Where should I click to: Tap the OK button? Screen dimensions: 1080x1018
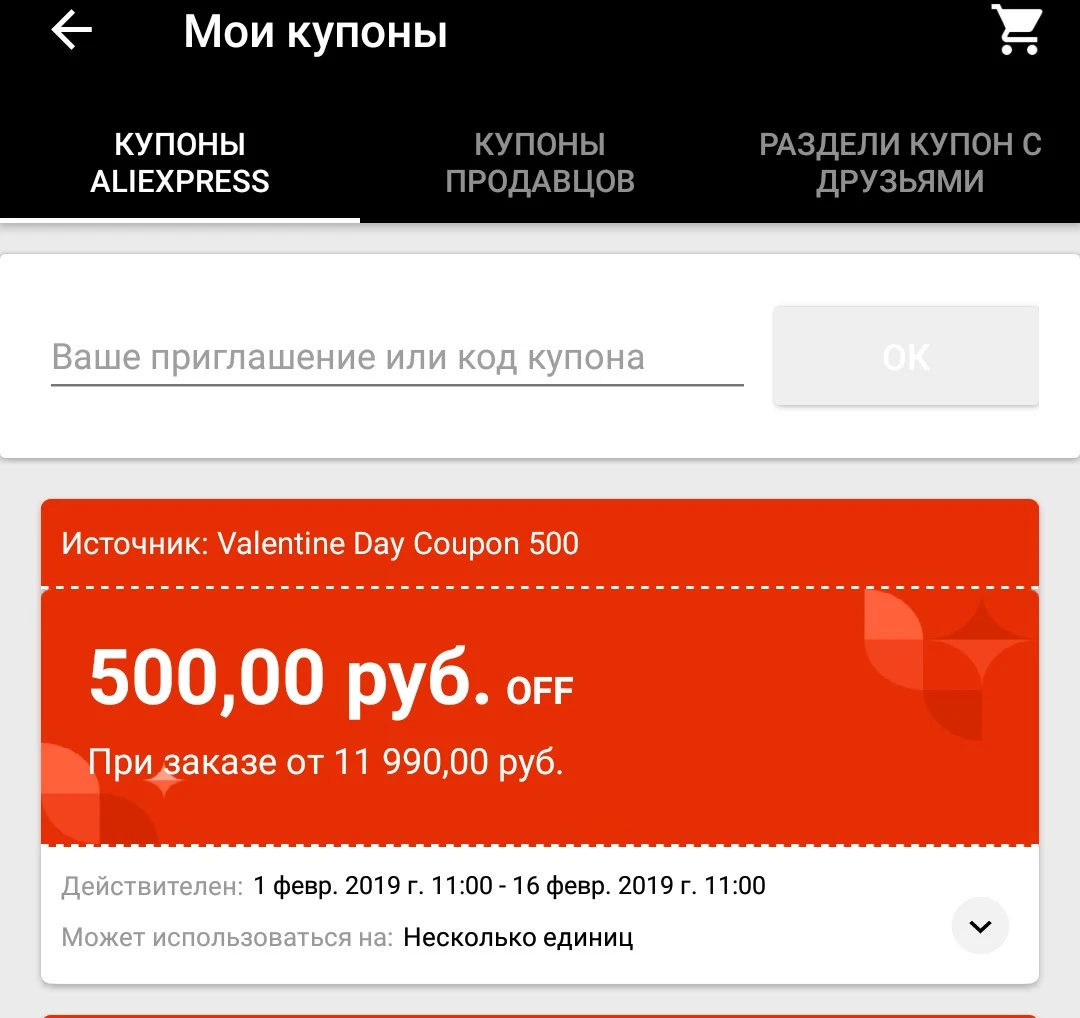point(906,356)
